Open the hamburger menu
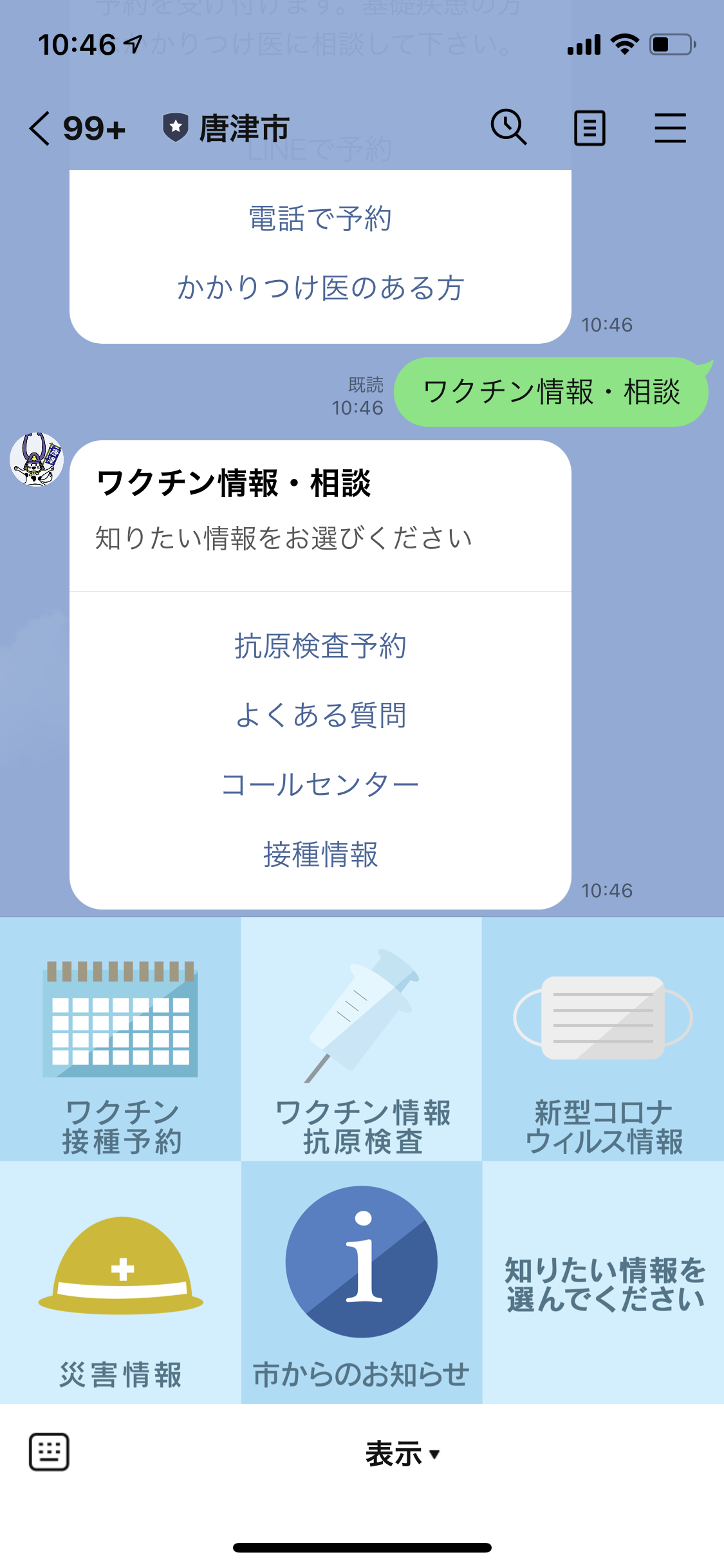This screenshot has height=1568, width=724. (671, 127)
